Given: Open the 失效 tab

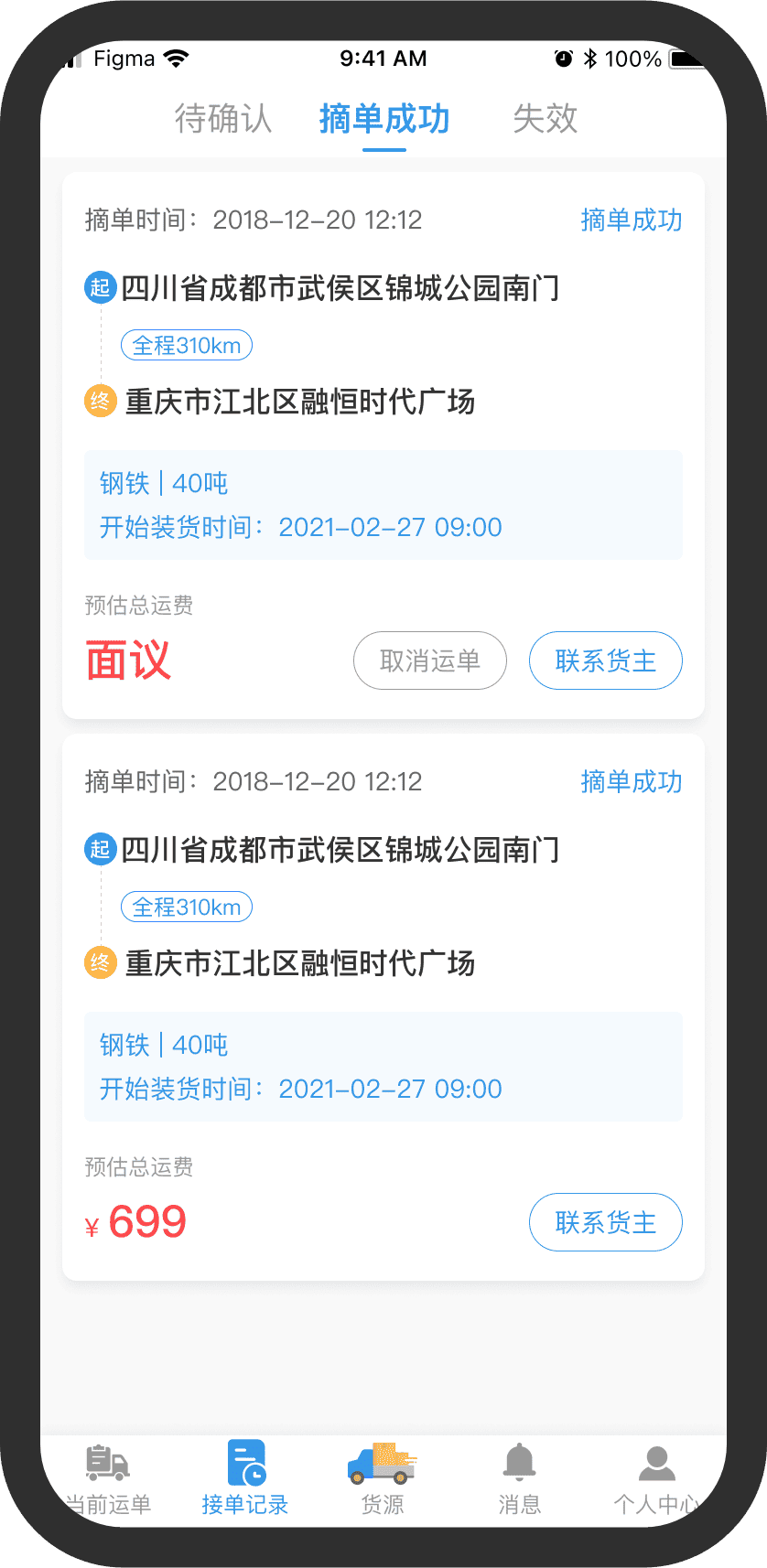Looking at the screenshot, I should tap(546, 119).
